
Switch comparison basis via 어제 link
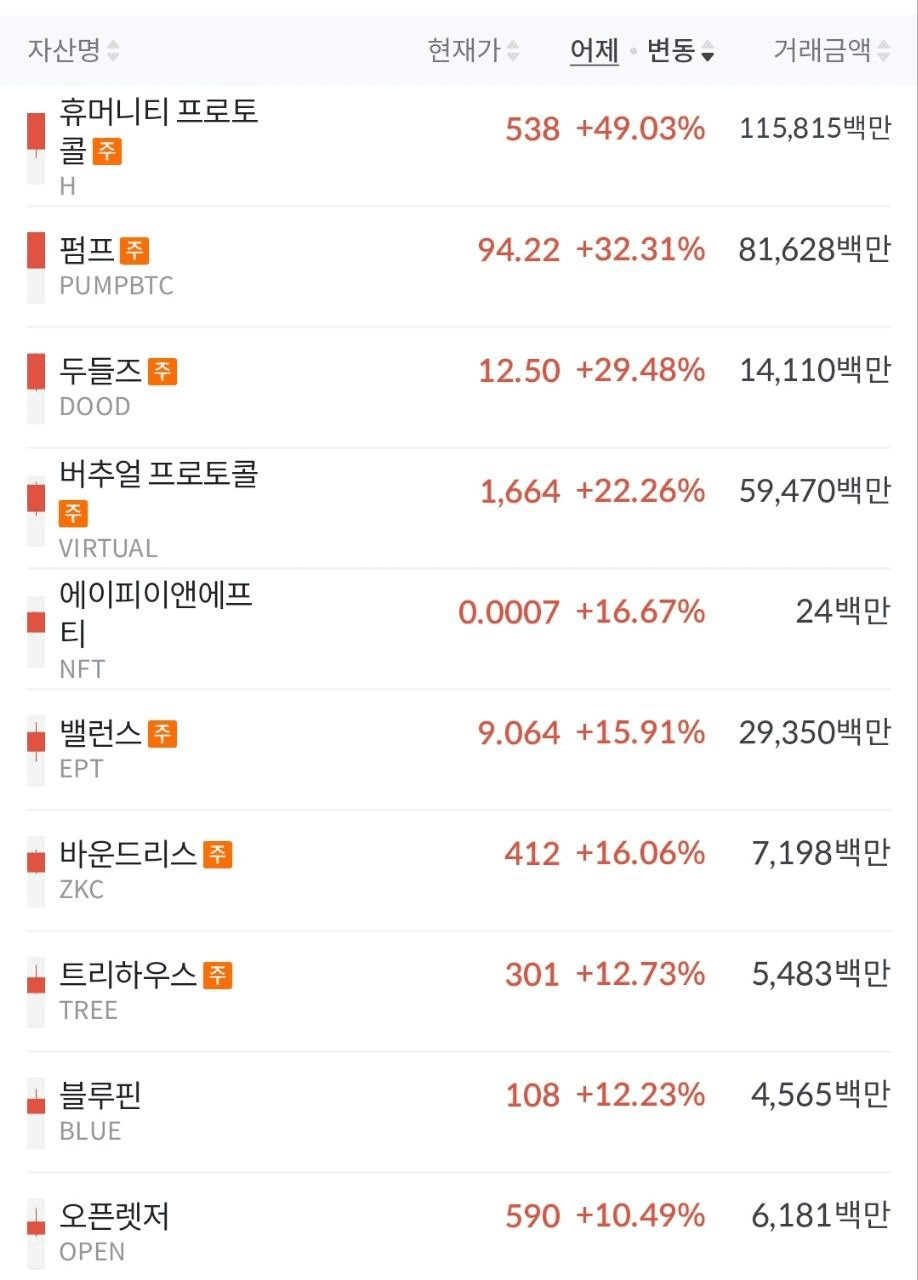click(594, 50)
